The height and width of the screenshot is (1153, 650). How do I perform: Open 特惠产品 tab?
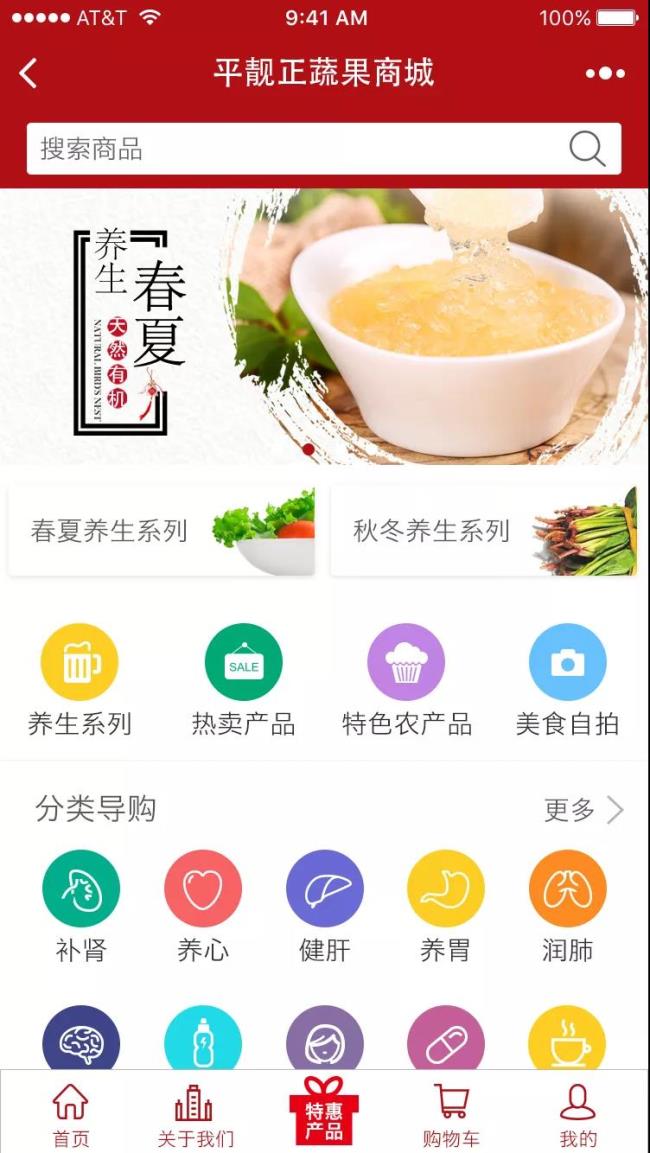324,1110
